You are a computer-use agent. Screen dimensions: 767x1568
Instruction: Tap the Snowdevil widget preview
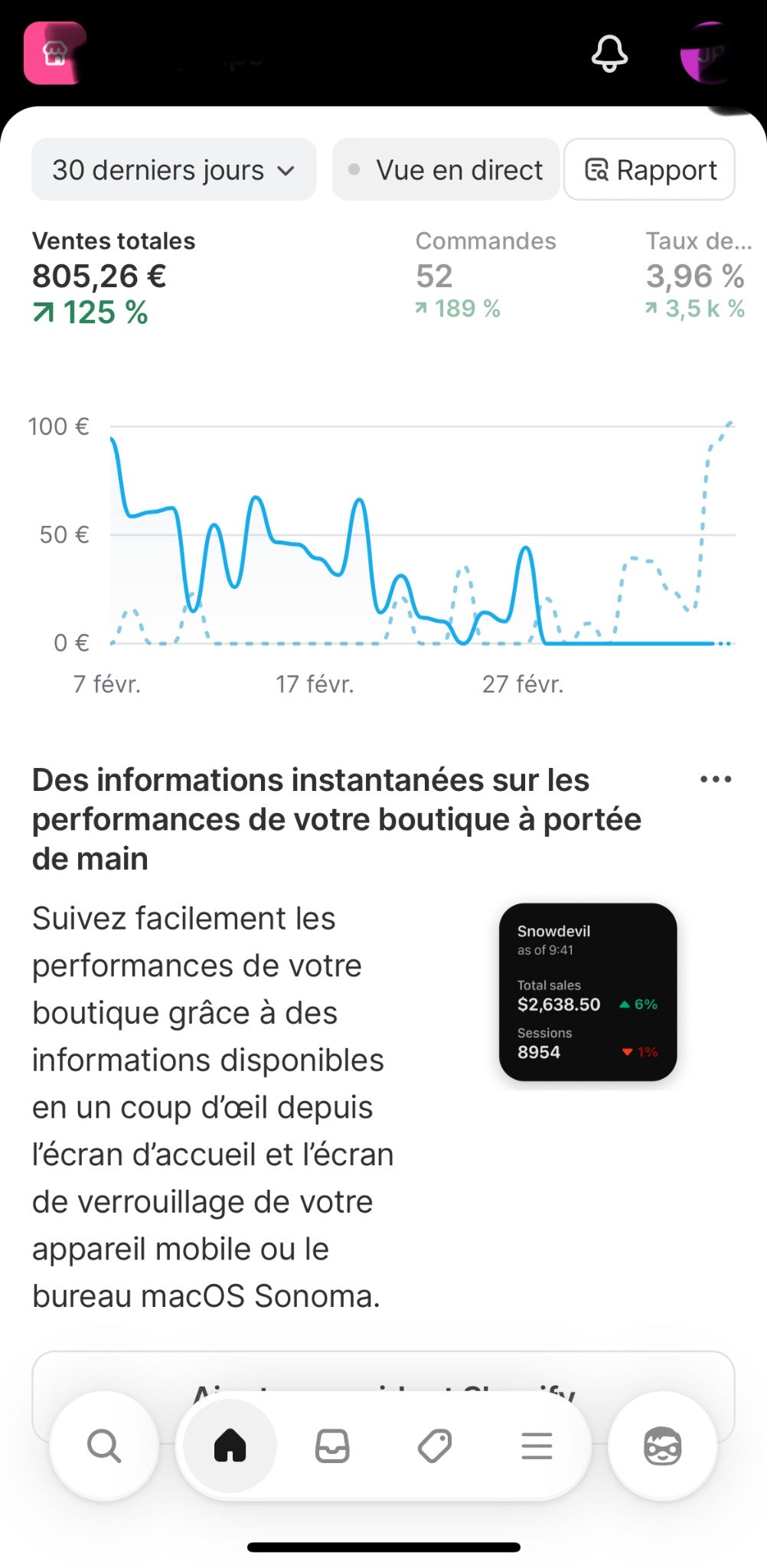(x=588, y=995)
